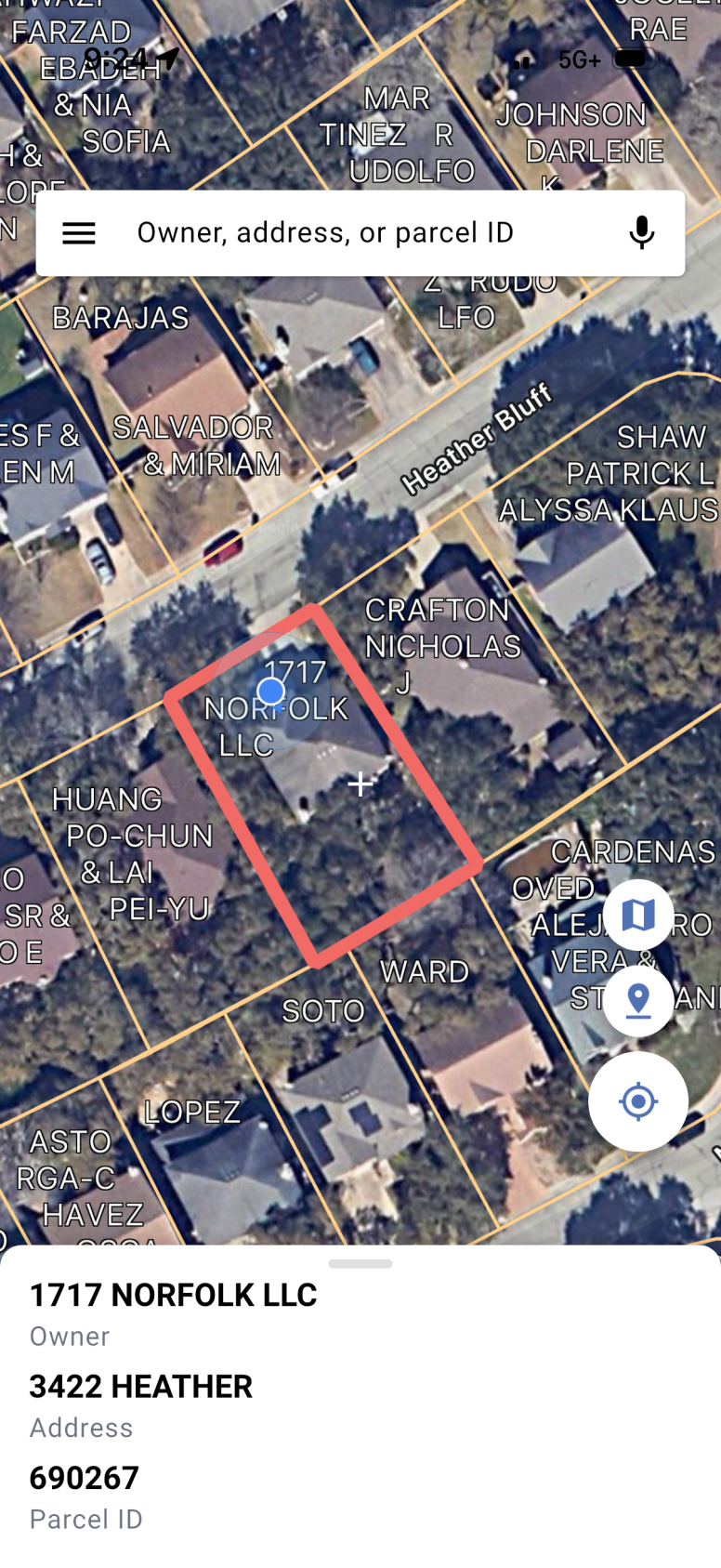Center map on my current location
721x1568 pixels.
pyautogui.click(x=638, y=1101)
